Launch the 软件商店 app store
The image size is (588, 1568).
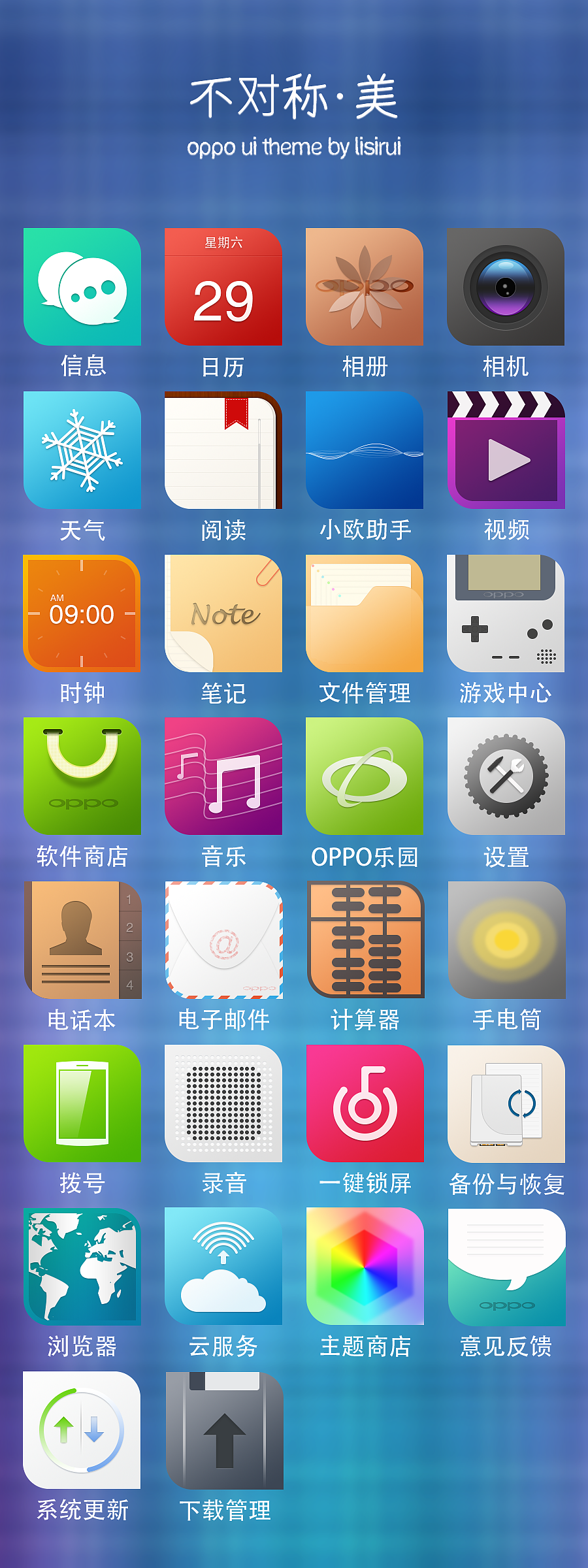[82, 776]
